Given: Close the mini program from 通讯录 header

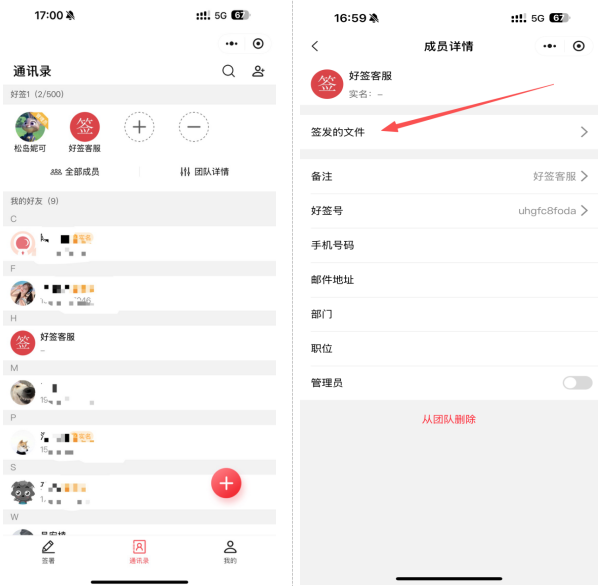Looking at the screenshot, I should click(x=259, y=44).
